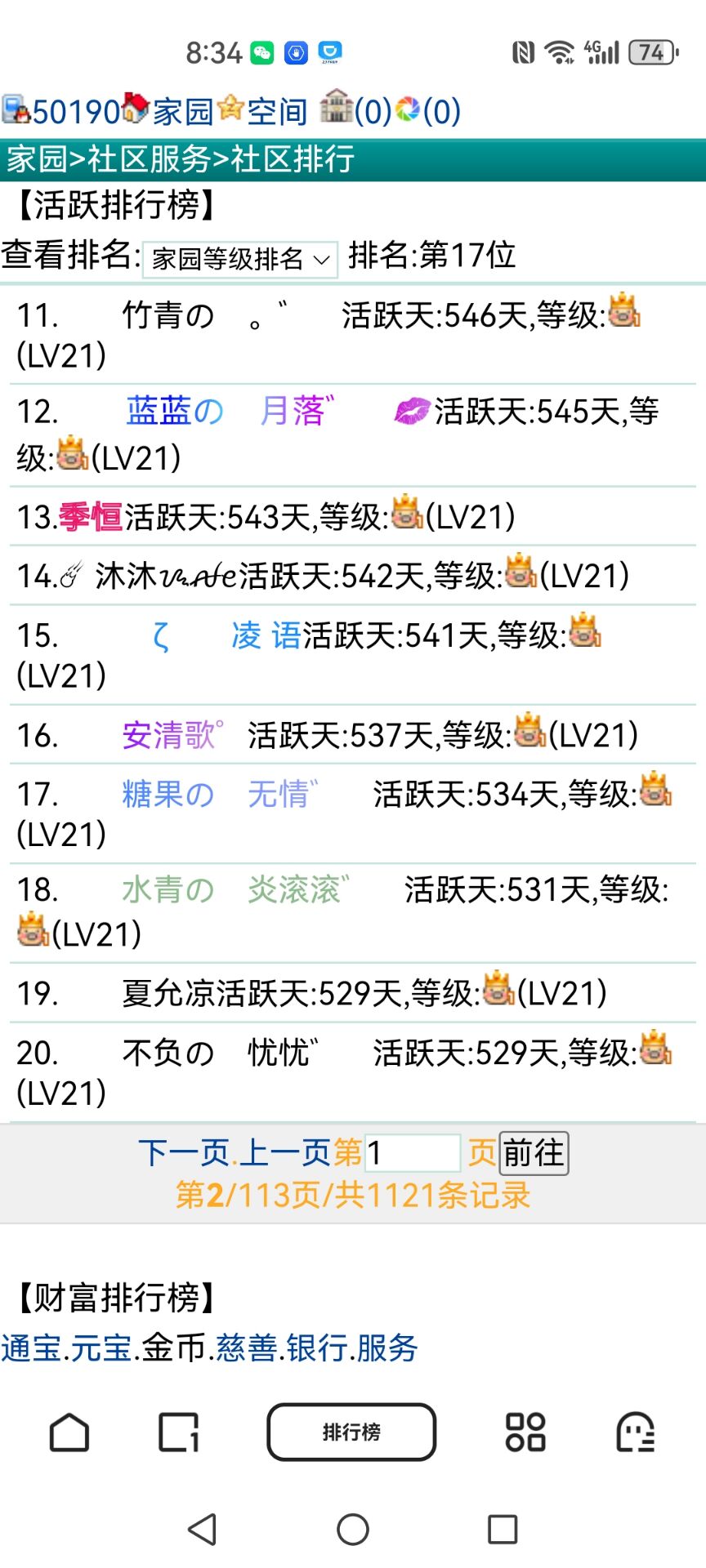Open the 50190 account link
Screen dimensions: 706x1568
[76, 111]
